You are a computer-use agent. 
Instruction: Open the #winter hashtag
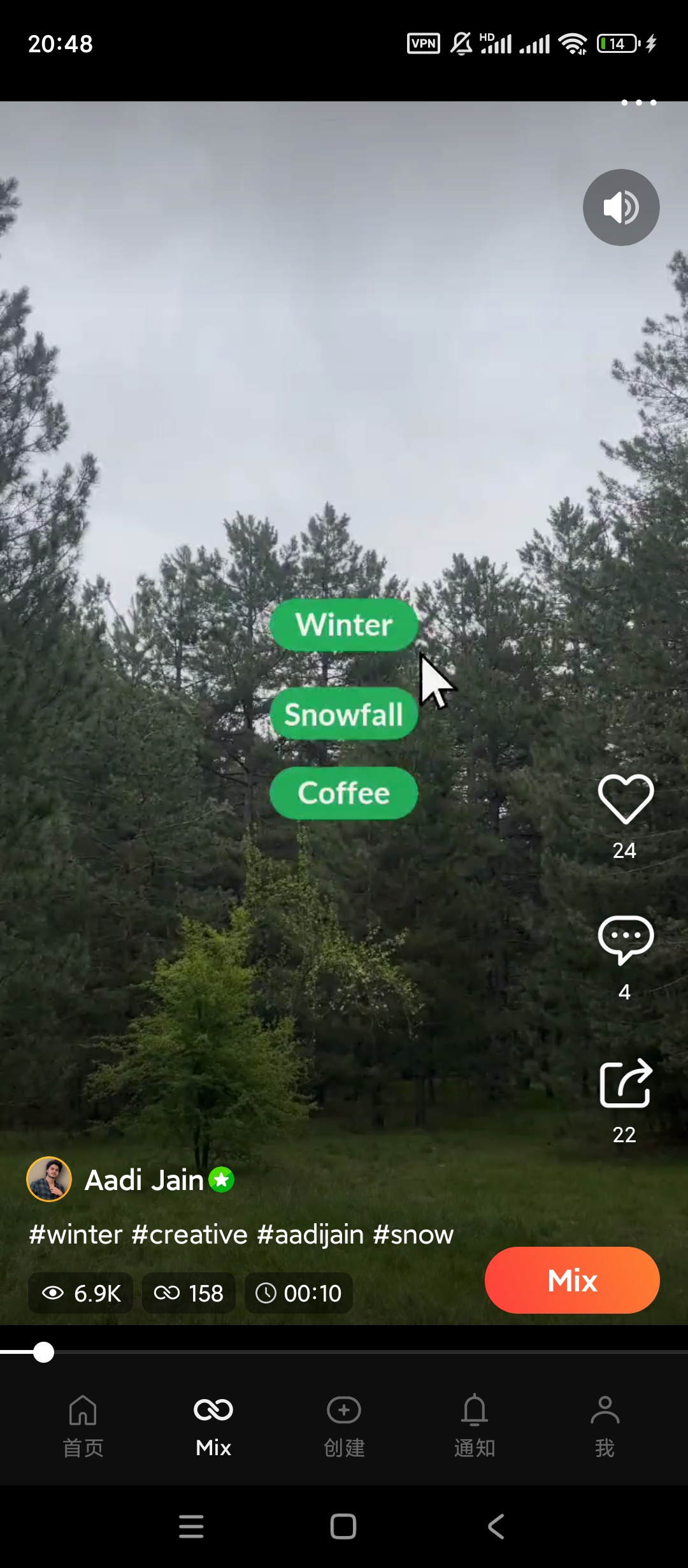tap(75, 1235)
